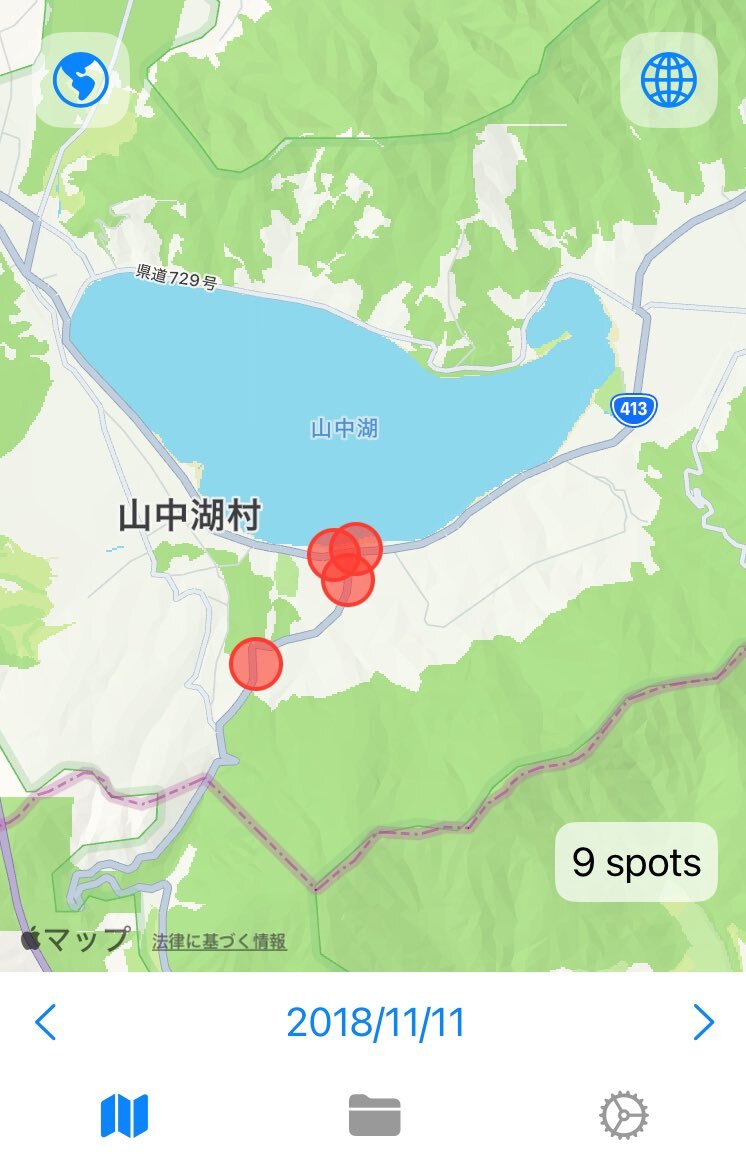Open the settings gear tab
Screen dimensions: 746x1176
[x=624, y=1115]
